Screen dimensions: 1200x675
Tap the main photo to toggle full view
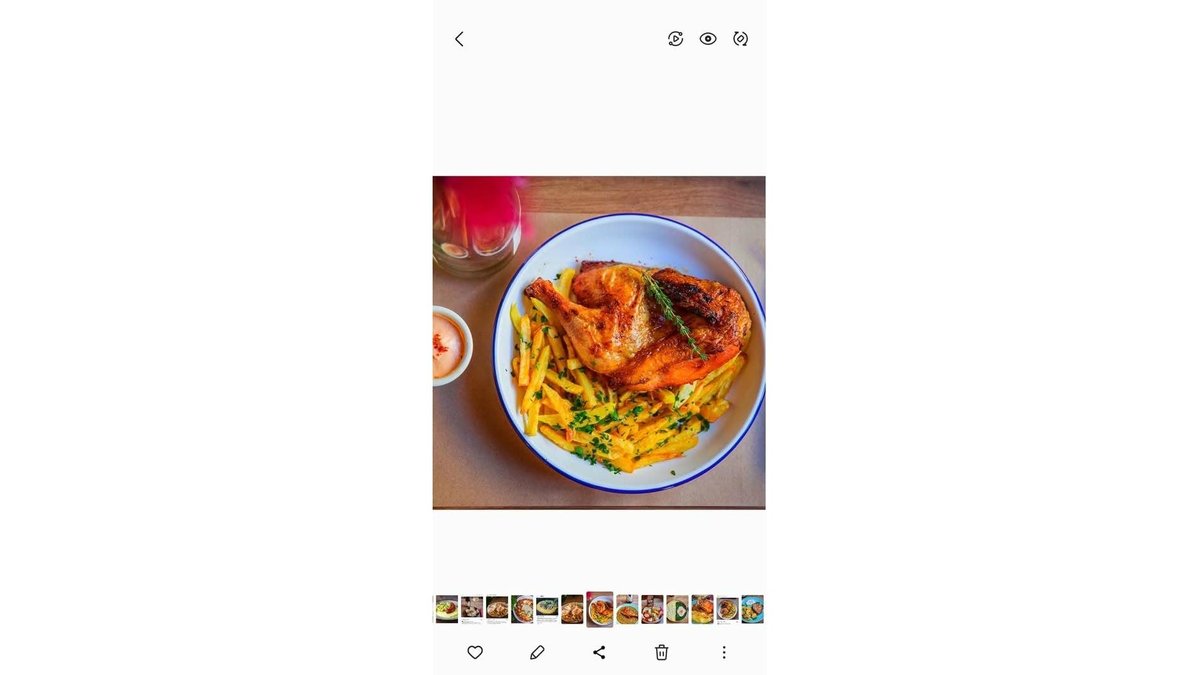pos(599,342)
